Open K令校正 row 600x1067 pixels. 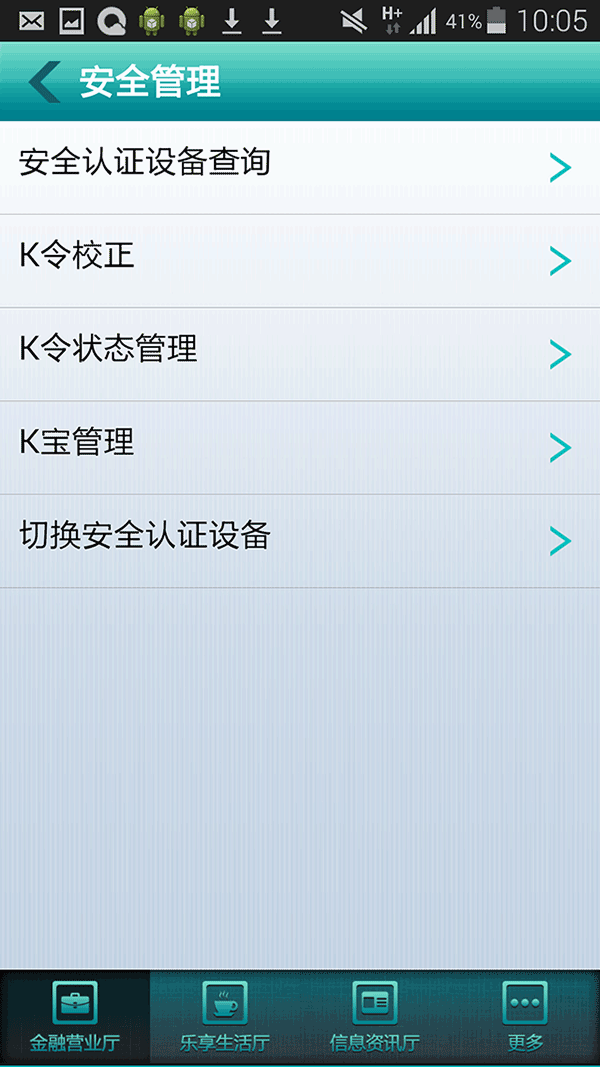(x=300, y=260)
